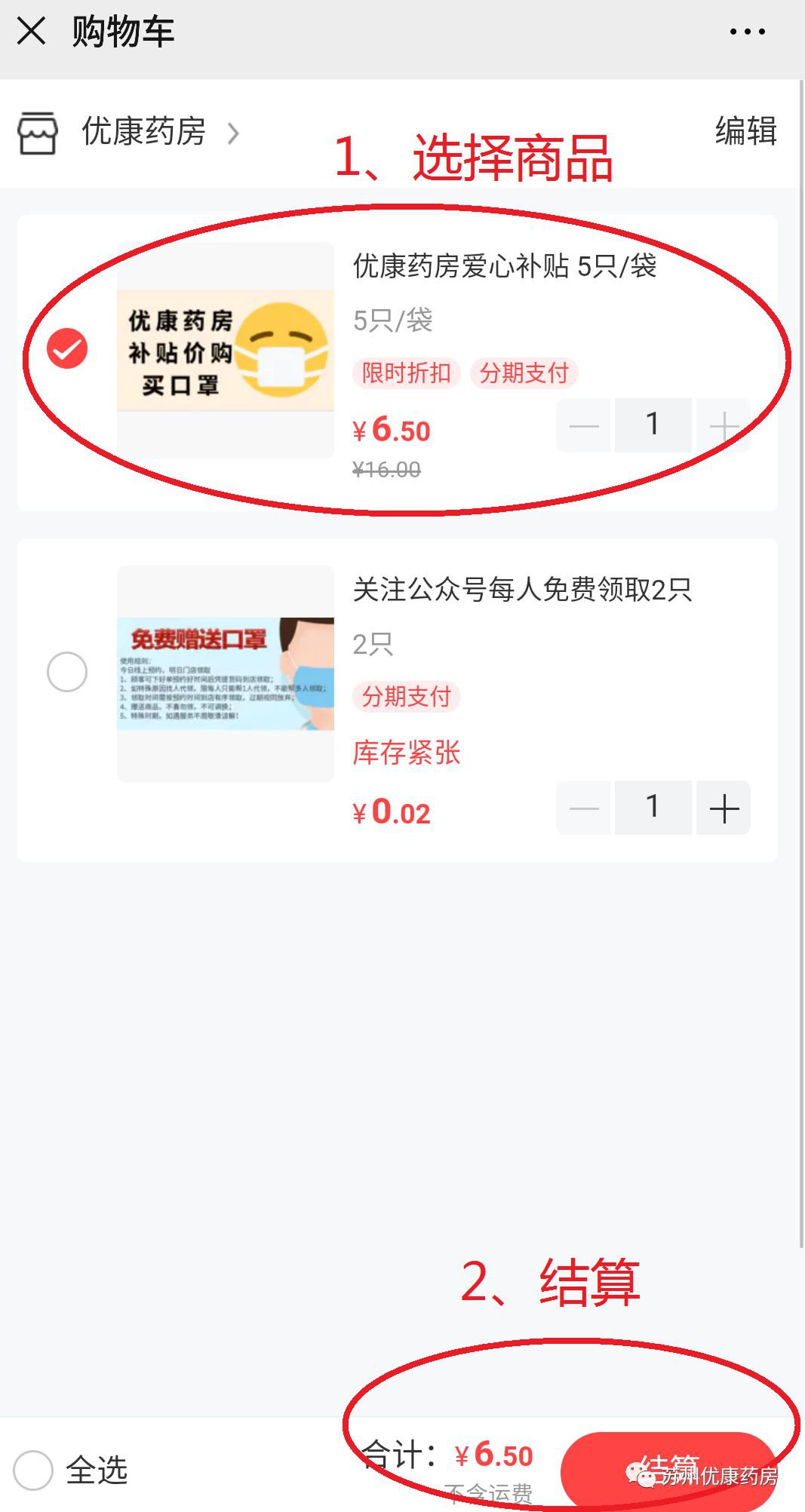Open the 优康药房爱心补贴 product image
The width and height of the screenshot is (805, 1512).
point(225,350)
